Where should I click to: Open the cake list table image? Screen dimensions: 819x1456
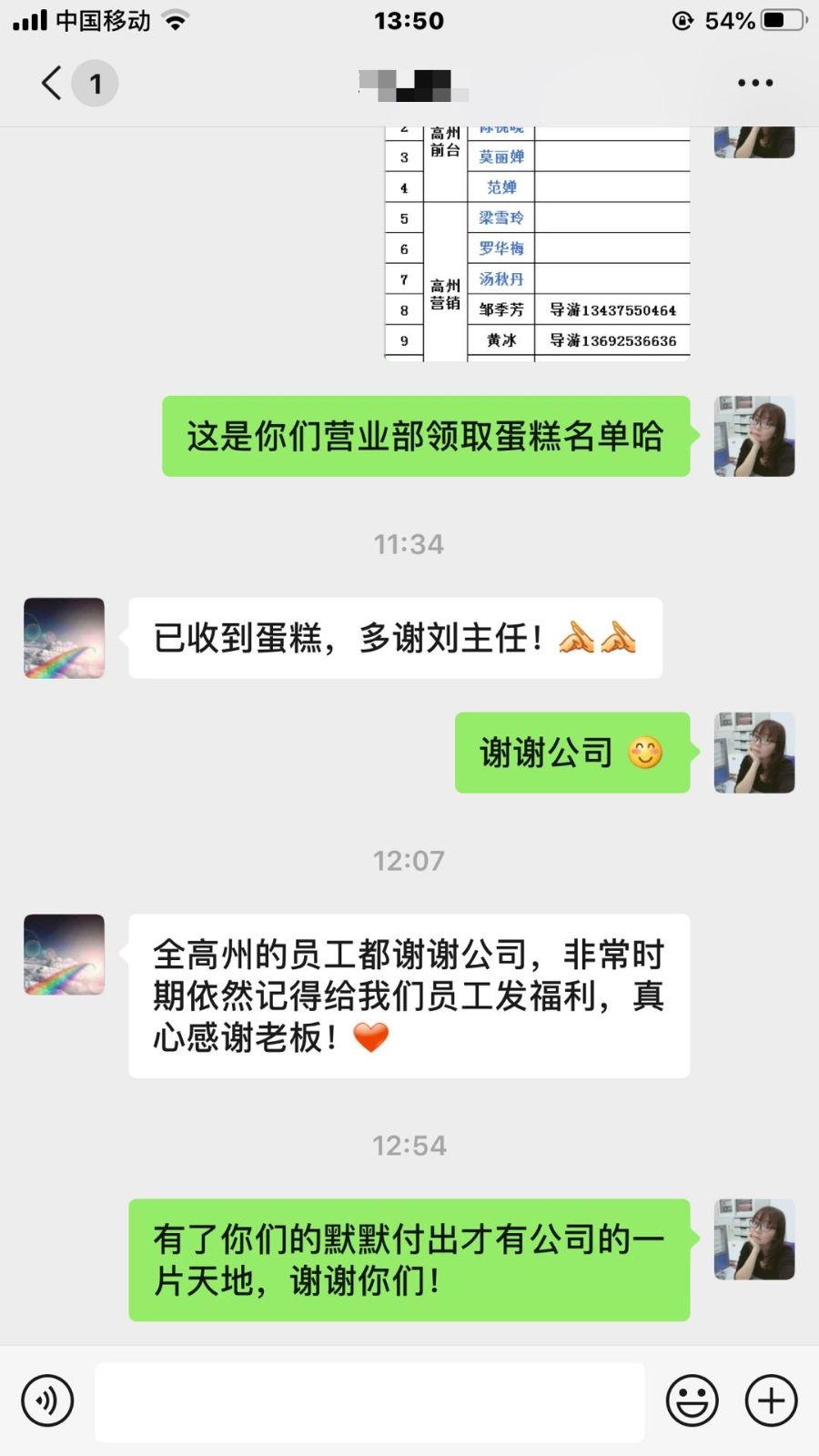pyautogui.click(x=537, y=244)
